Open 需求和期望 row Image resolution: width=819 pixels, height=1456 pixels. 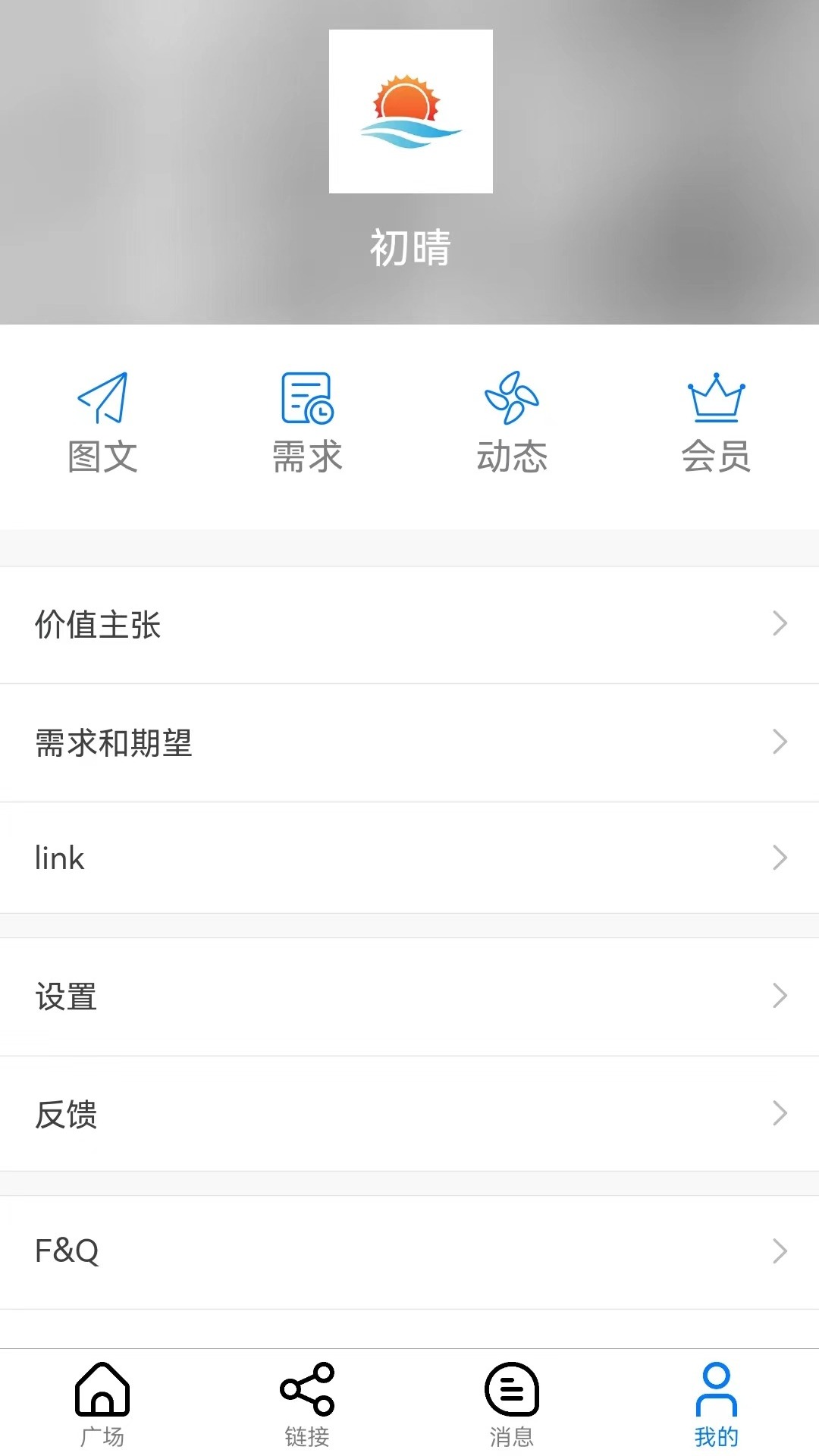click(409, 742)
